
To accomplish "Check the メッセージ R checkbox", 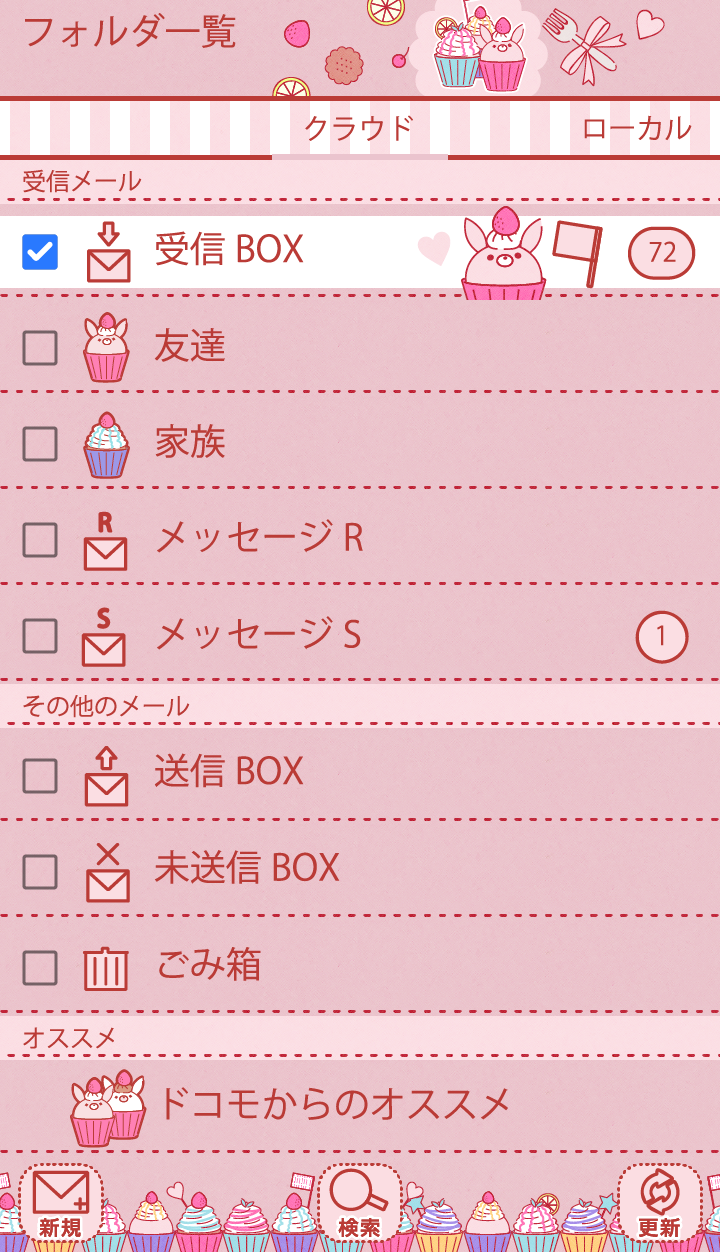I will click(x=40, y=540).
